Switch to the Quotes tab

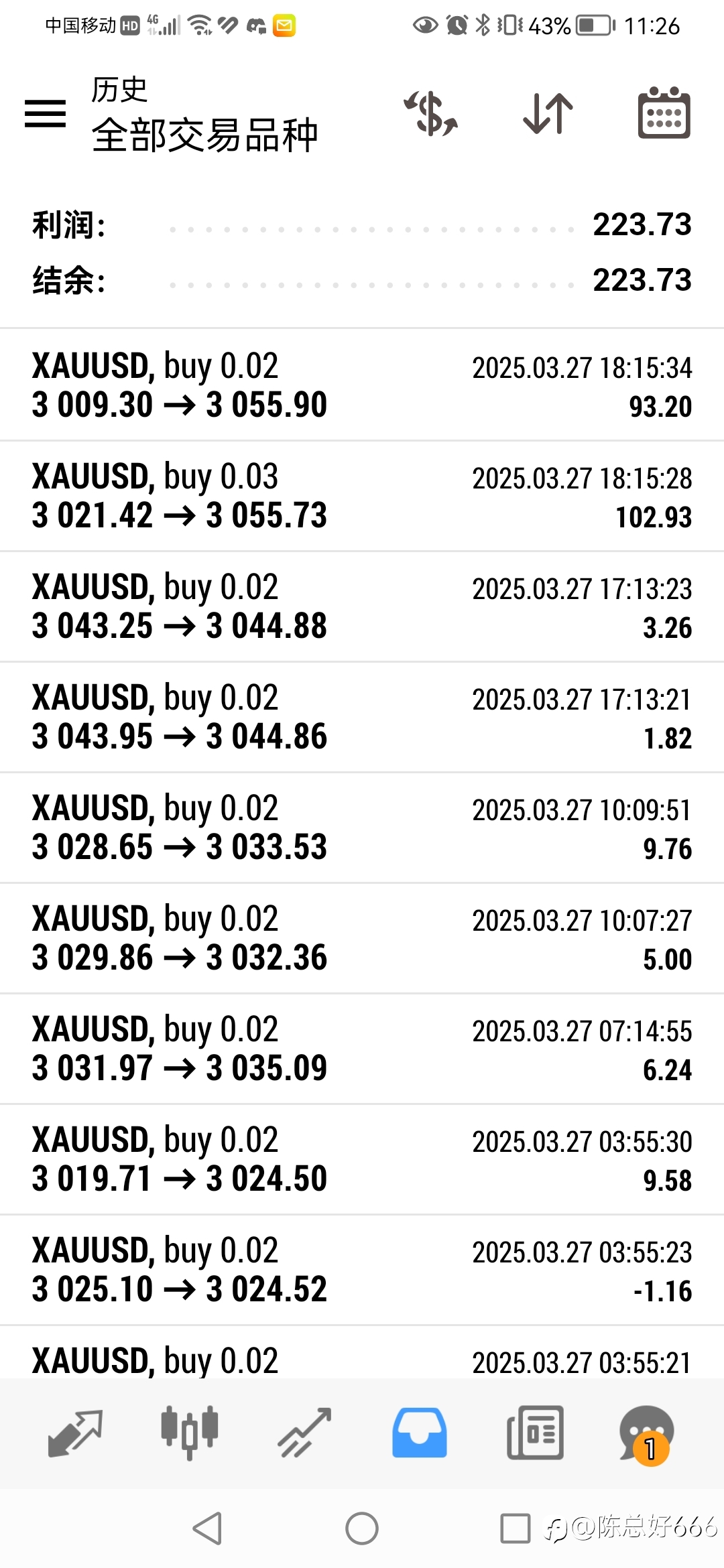[75, 1433]
